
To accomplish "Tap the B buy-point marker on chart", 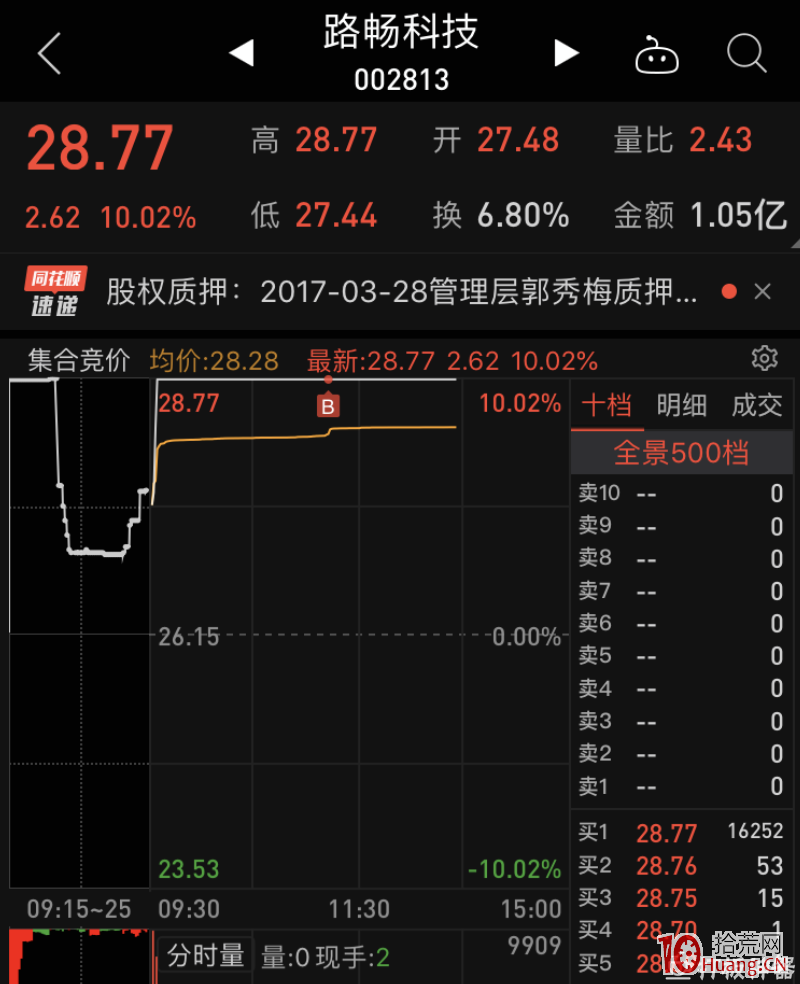I will coord(328,406).
